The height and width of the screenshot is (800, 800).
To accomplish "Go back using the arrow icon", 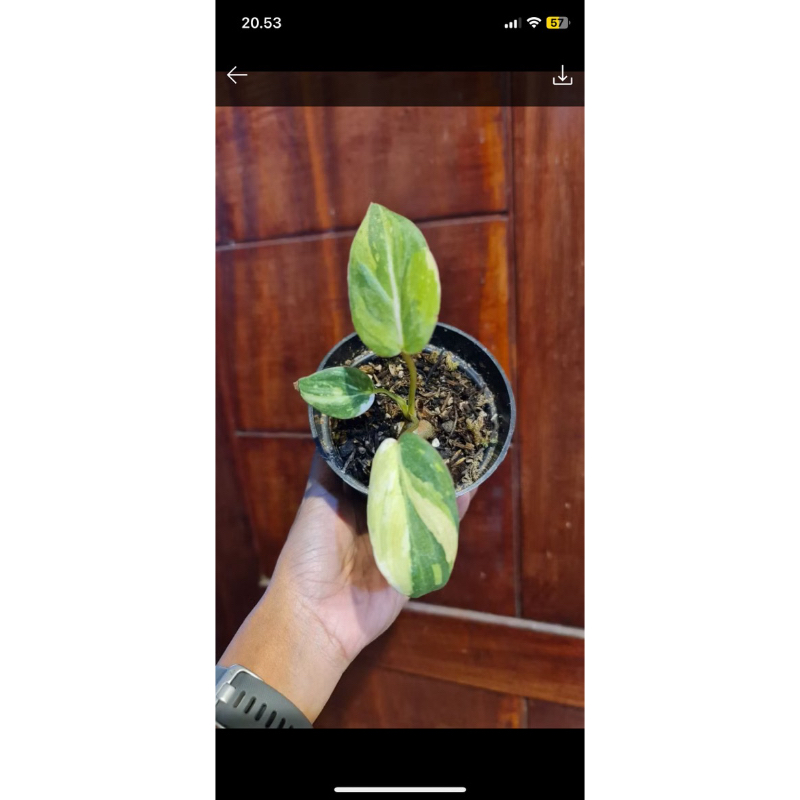I will pos(237,75).
